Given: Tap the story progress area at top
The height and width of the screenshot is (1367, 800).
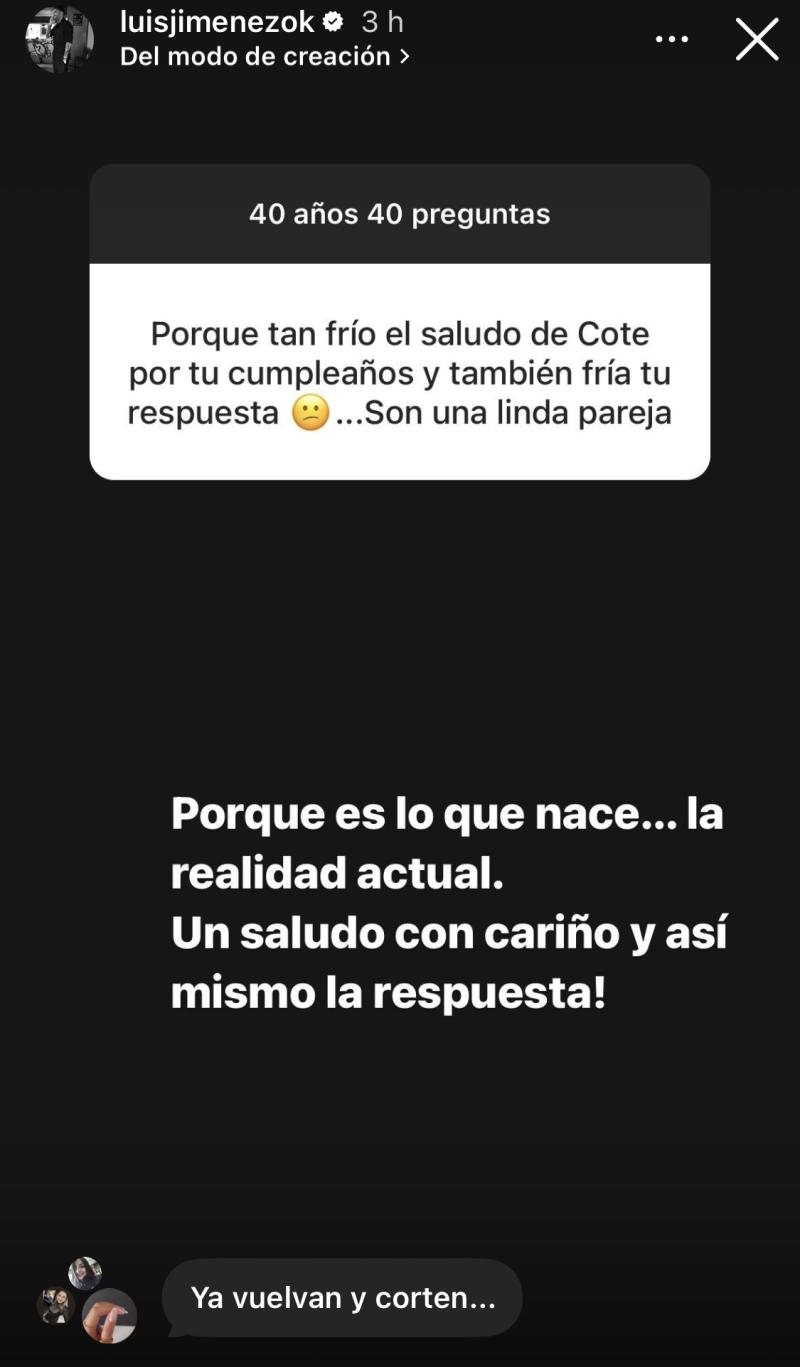Looking at the screenshot, I should pyautogui.click(x=400, y=4).
